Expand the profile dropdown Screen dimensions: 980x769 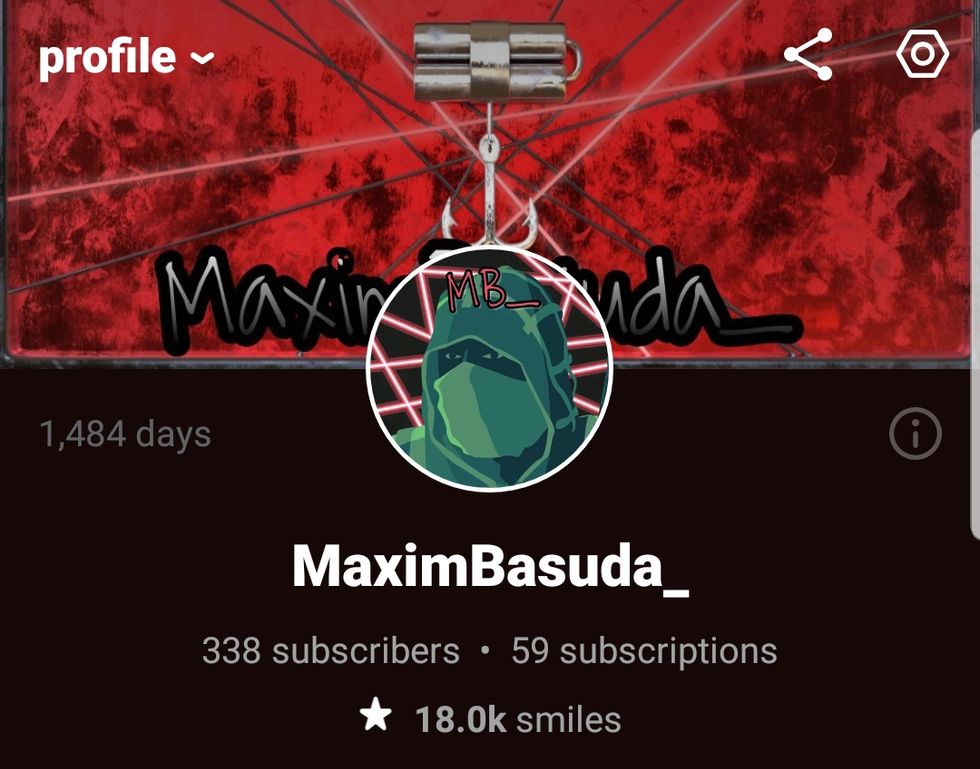[x=126, y=58]
